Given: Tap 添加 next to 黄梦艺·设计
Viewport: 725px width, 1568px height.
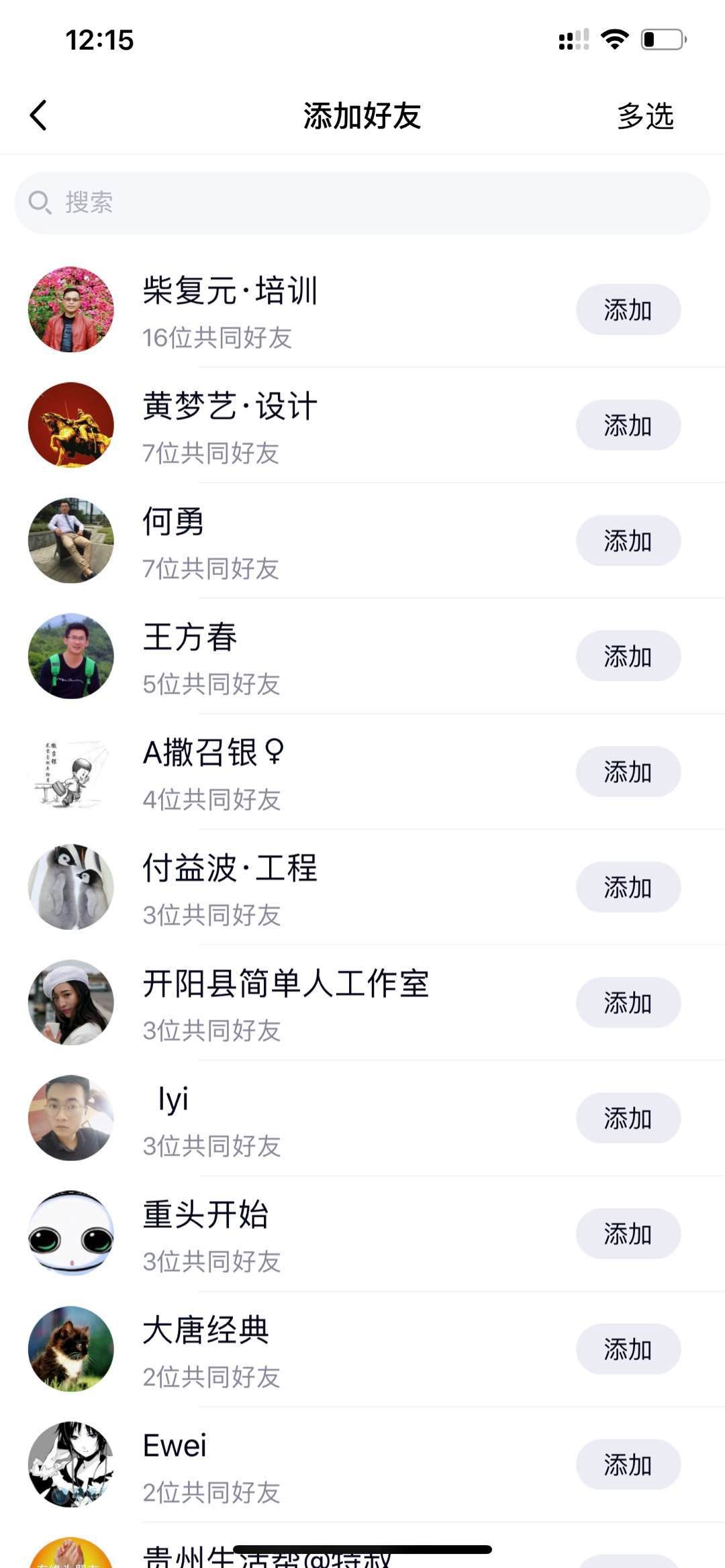Looking at the screenshot, I should (x=628, y=425).
